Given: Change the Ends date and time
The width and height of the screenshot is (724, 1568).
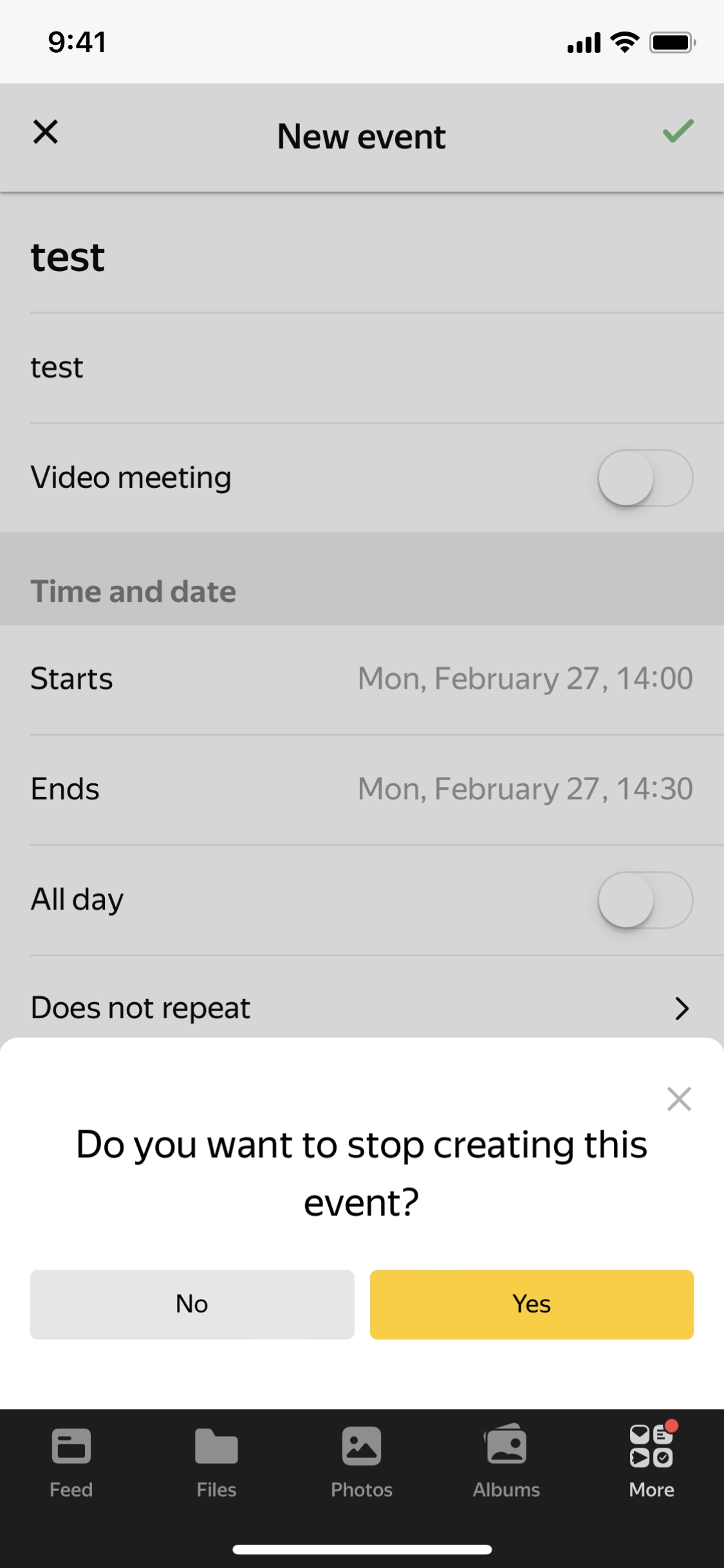Looking at the screenshot, I should pos(524,789).
